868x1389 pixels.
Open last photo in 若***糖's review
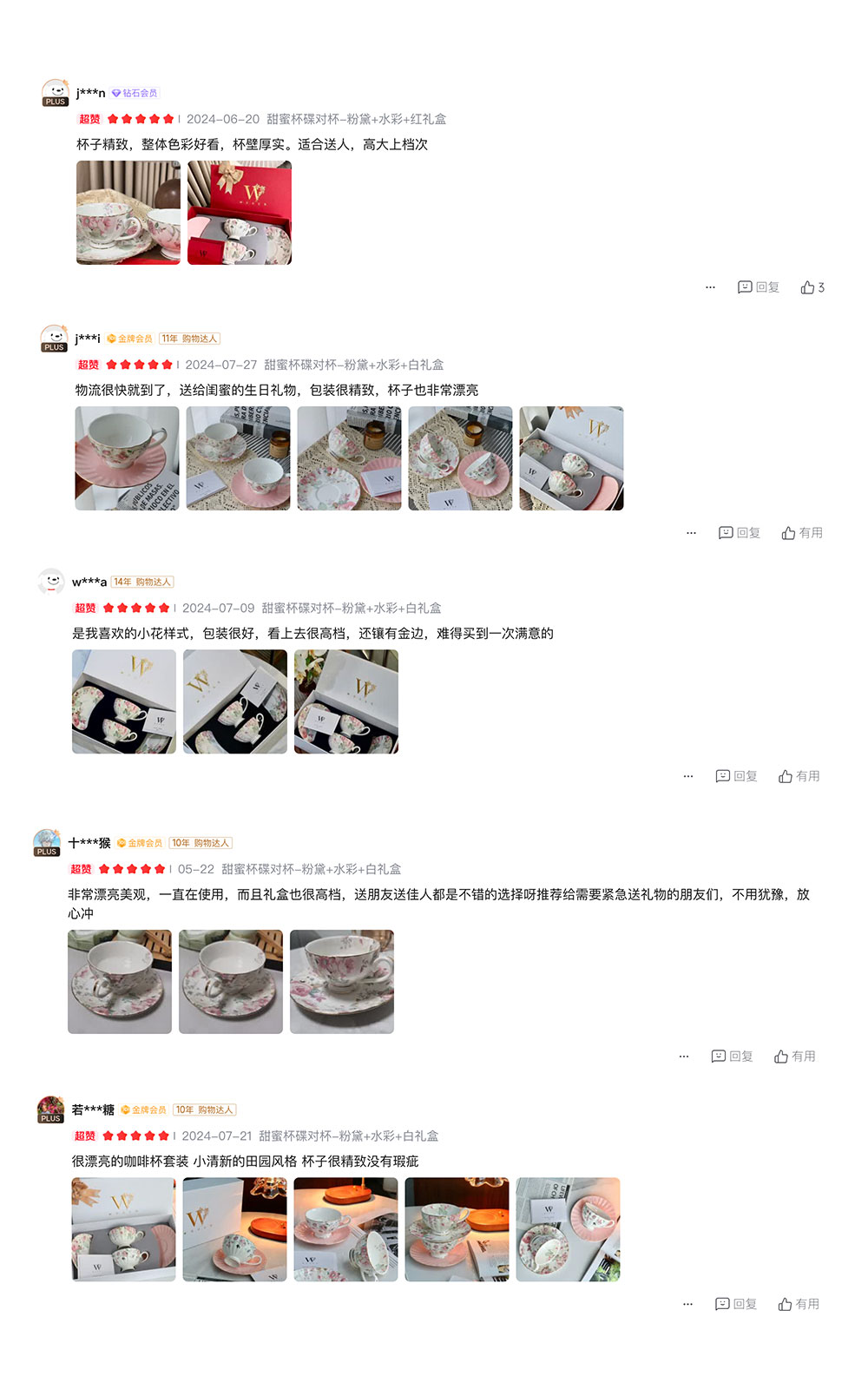point(568,1229)
